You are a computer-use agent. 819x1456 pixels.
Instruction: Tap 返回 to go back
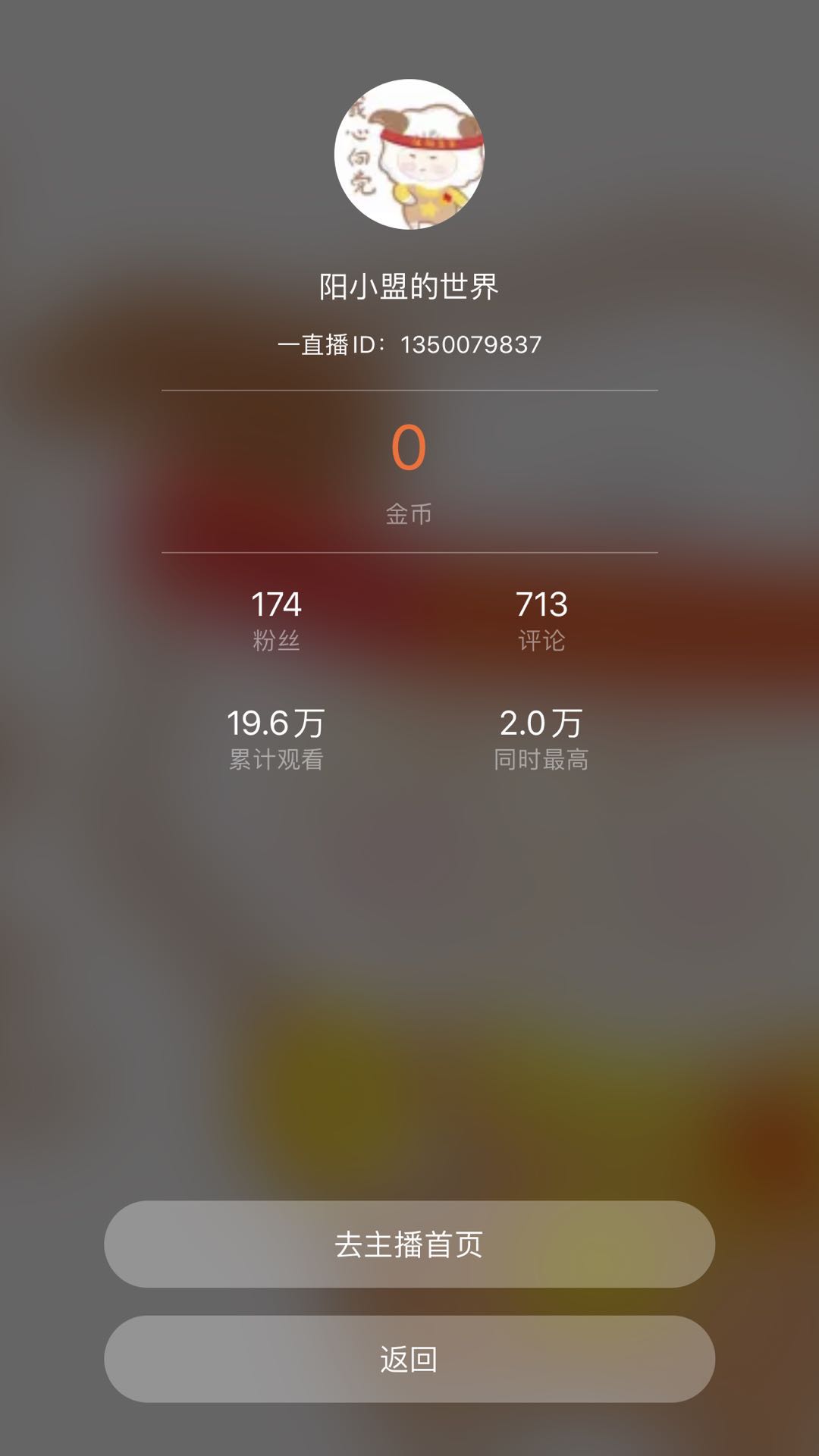(409, 1359)
